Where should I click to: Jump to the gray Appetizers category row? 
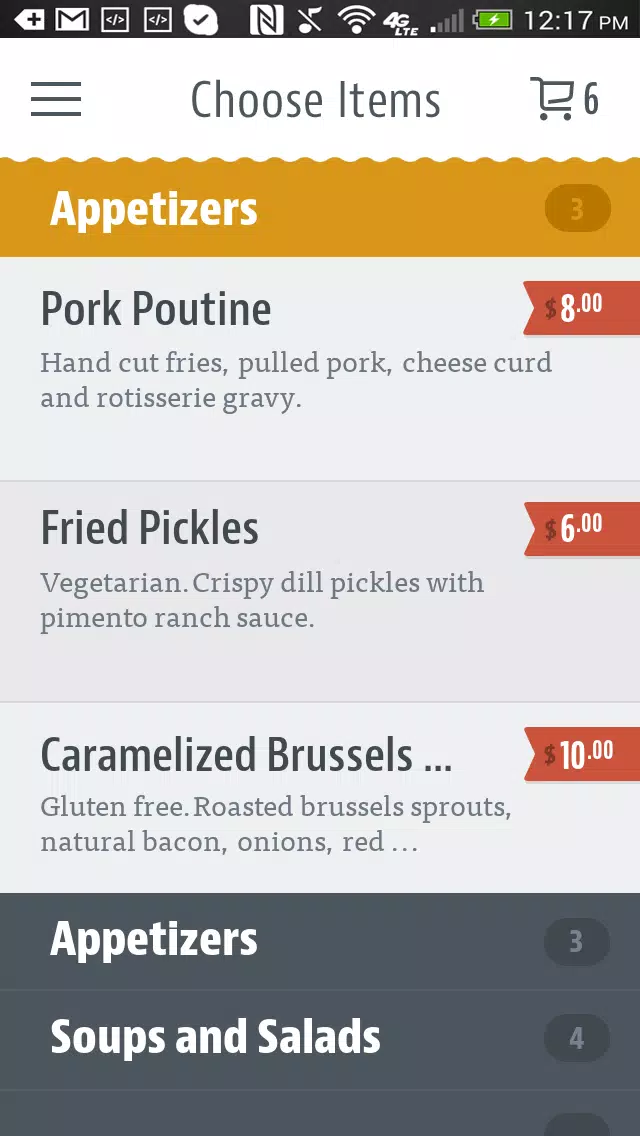[x=320, y=941]
